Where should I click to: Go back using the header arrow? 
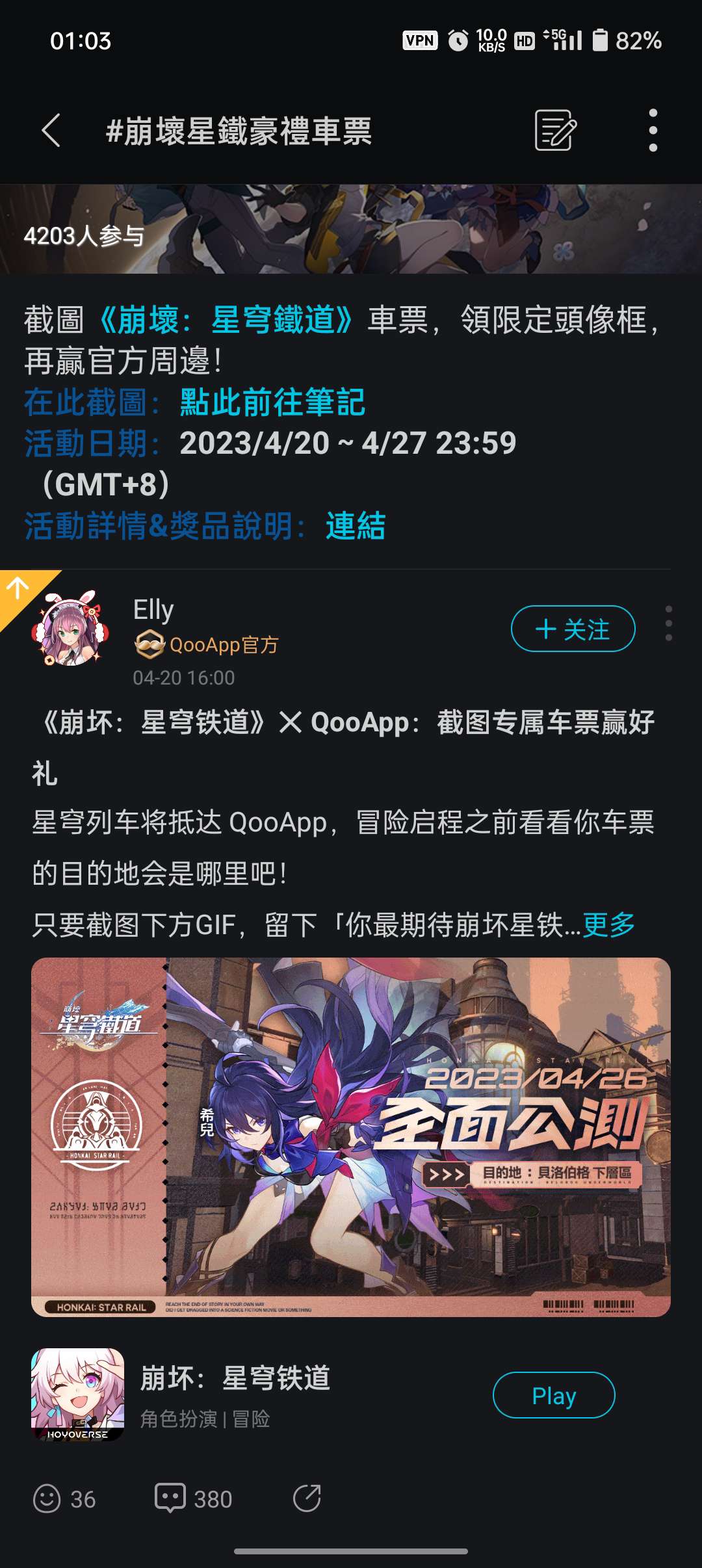click(x=51, y=131)
